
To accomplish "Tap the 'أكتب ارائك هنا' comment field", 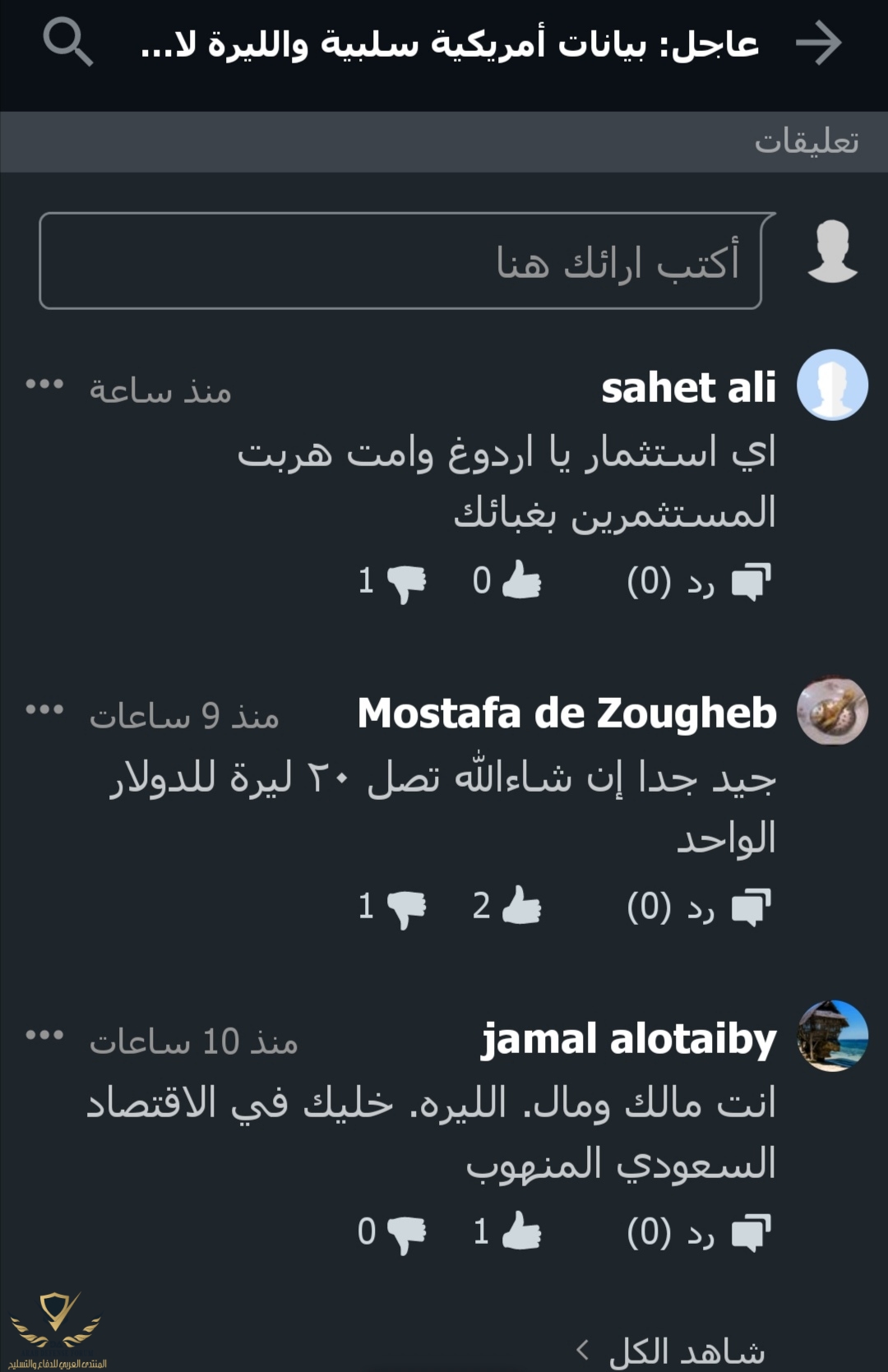I will point(400,261).
